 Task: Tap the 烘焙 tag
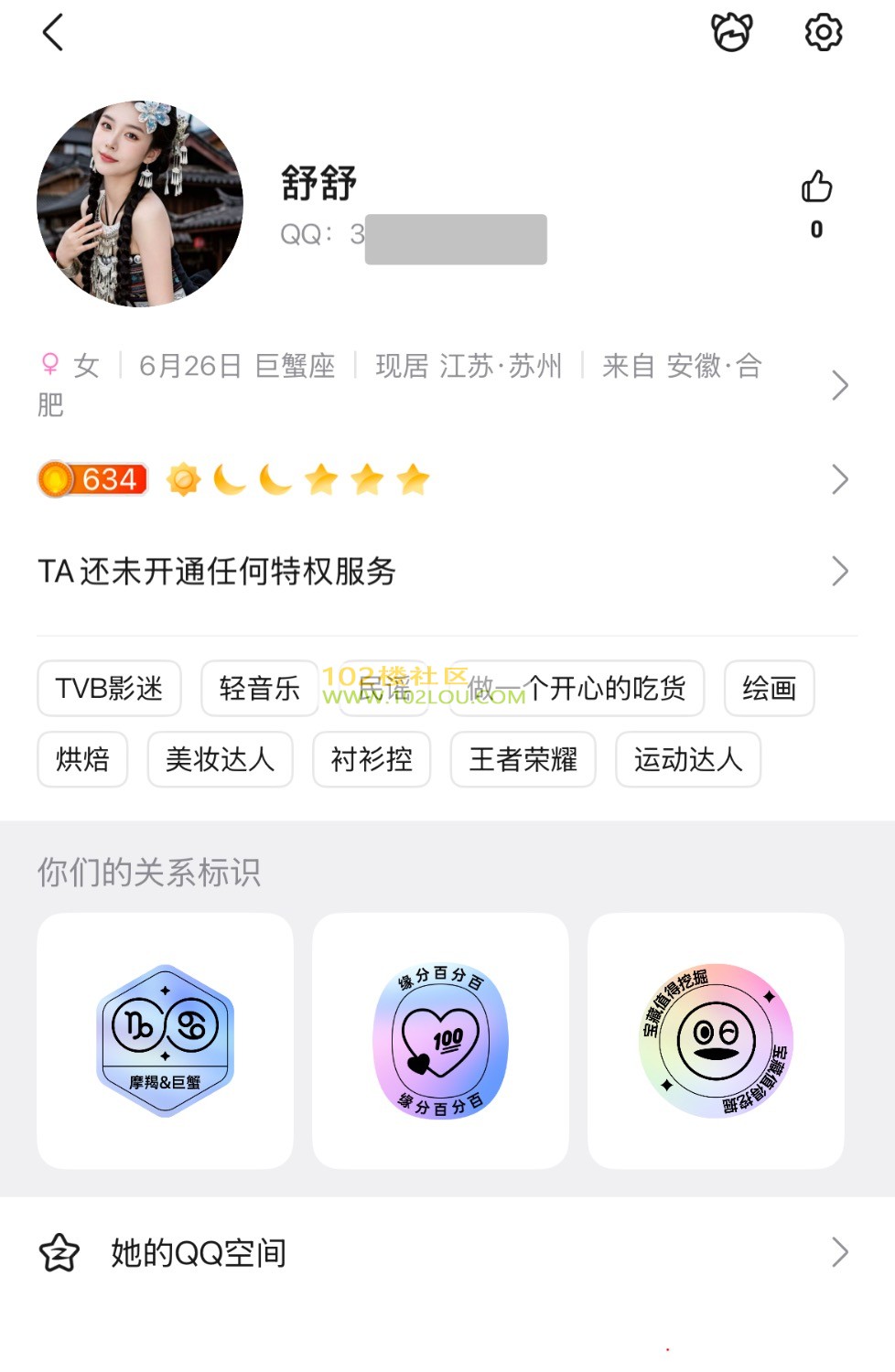tap(82, 759)
